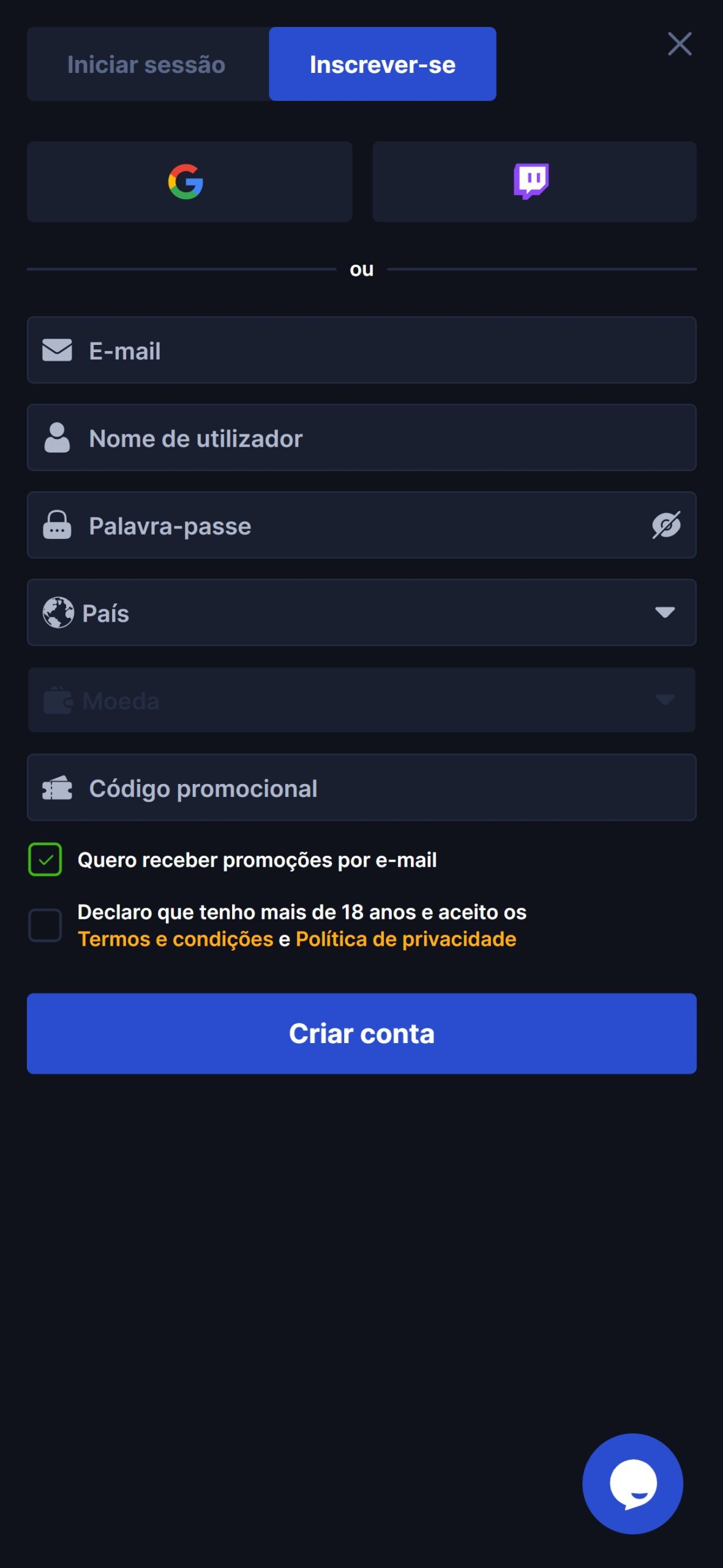
Task: Check the 18 anos declaration box
Action: coord(45,925)
